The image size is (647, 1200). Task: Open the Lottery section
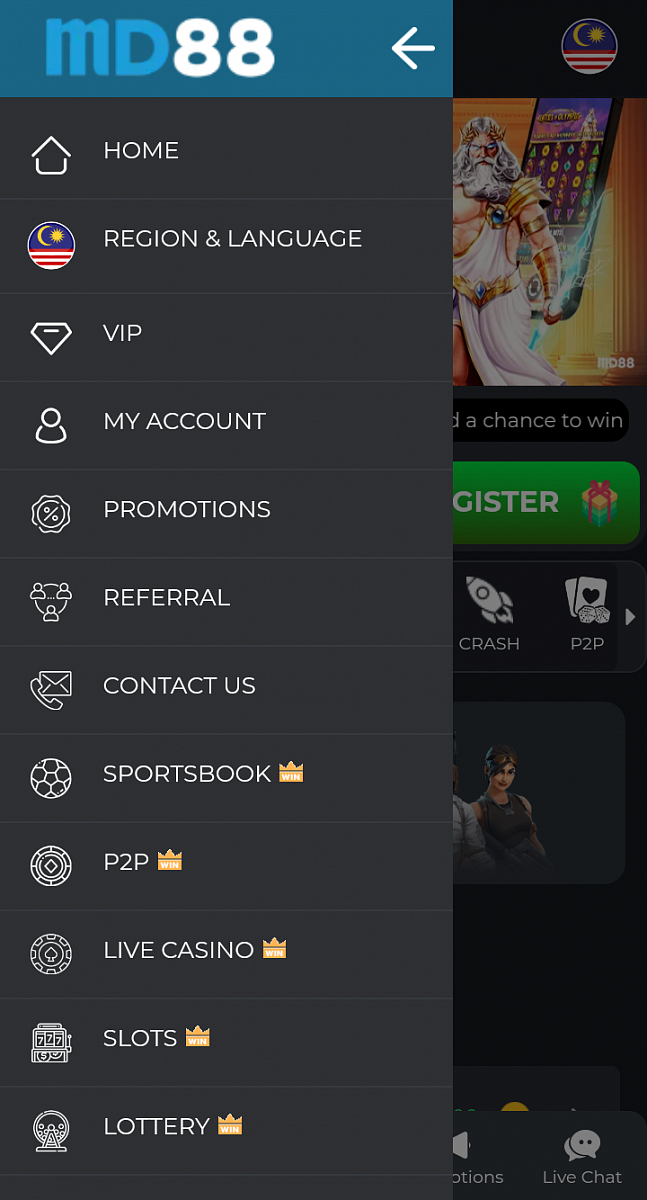pyautogui.click(x=156, y=1126)
